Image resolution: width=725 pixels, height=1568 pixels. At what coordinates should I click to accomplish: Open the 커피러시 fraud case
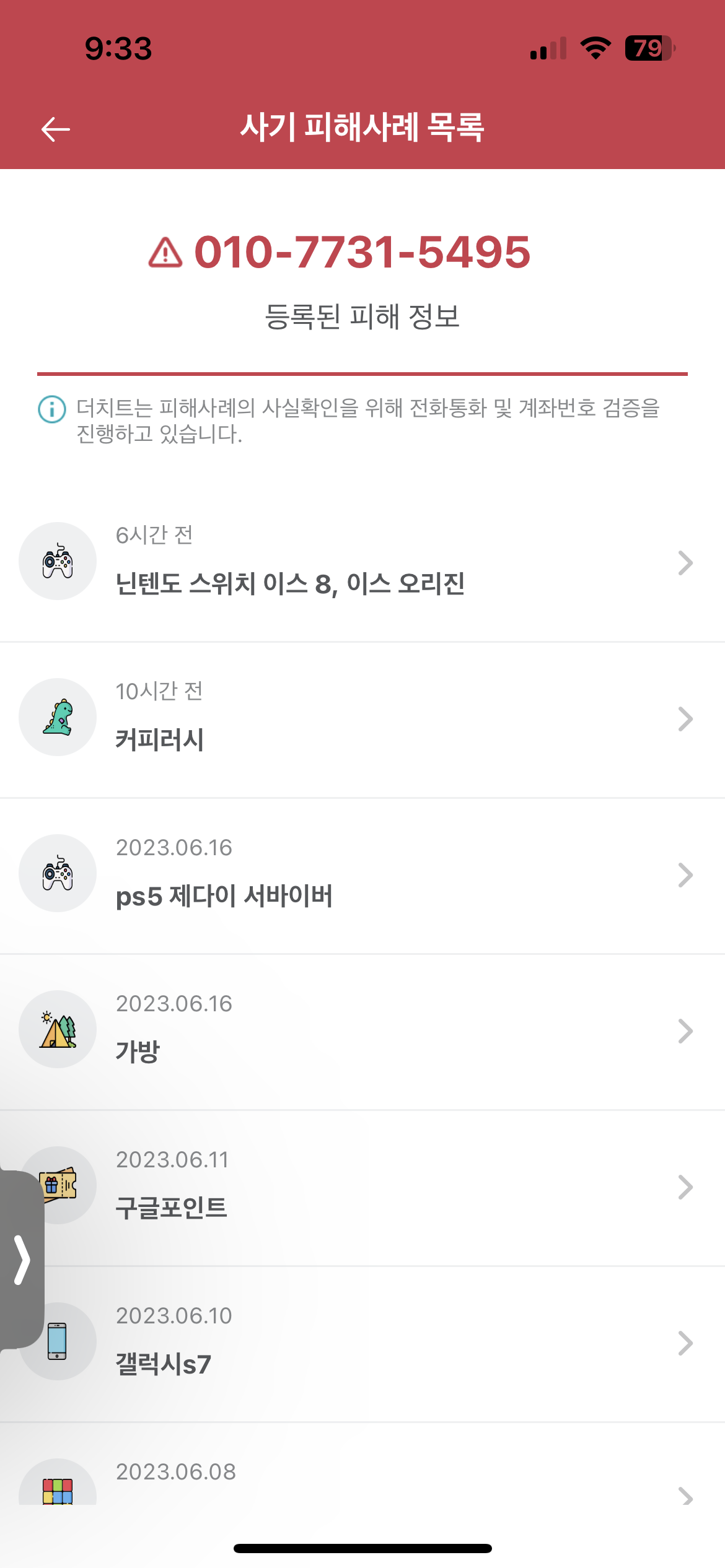click(x=362, y=720)
